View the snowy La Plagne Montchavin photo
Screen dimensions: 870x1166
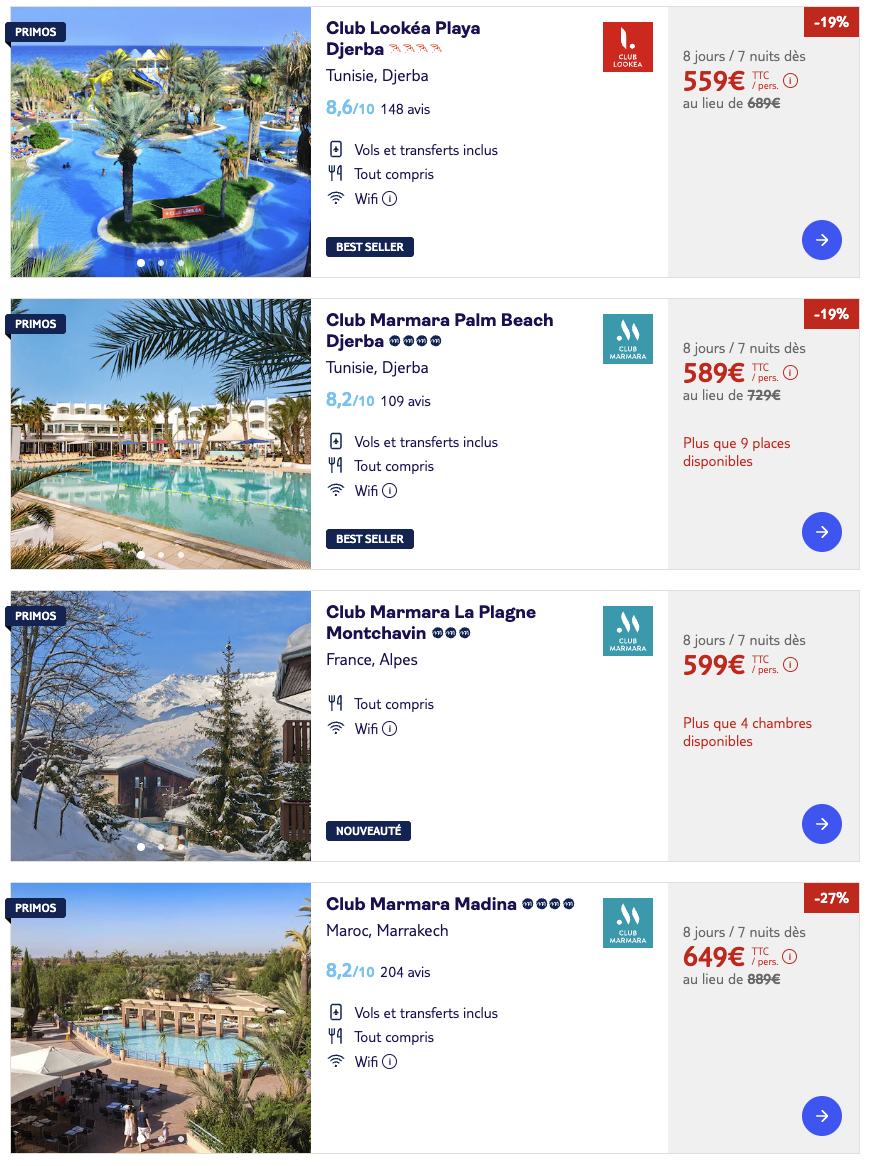161,726
